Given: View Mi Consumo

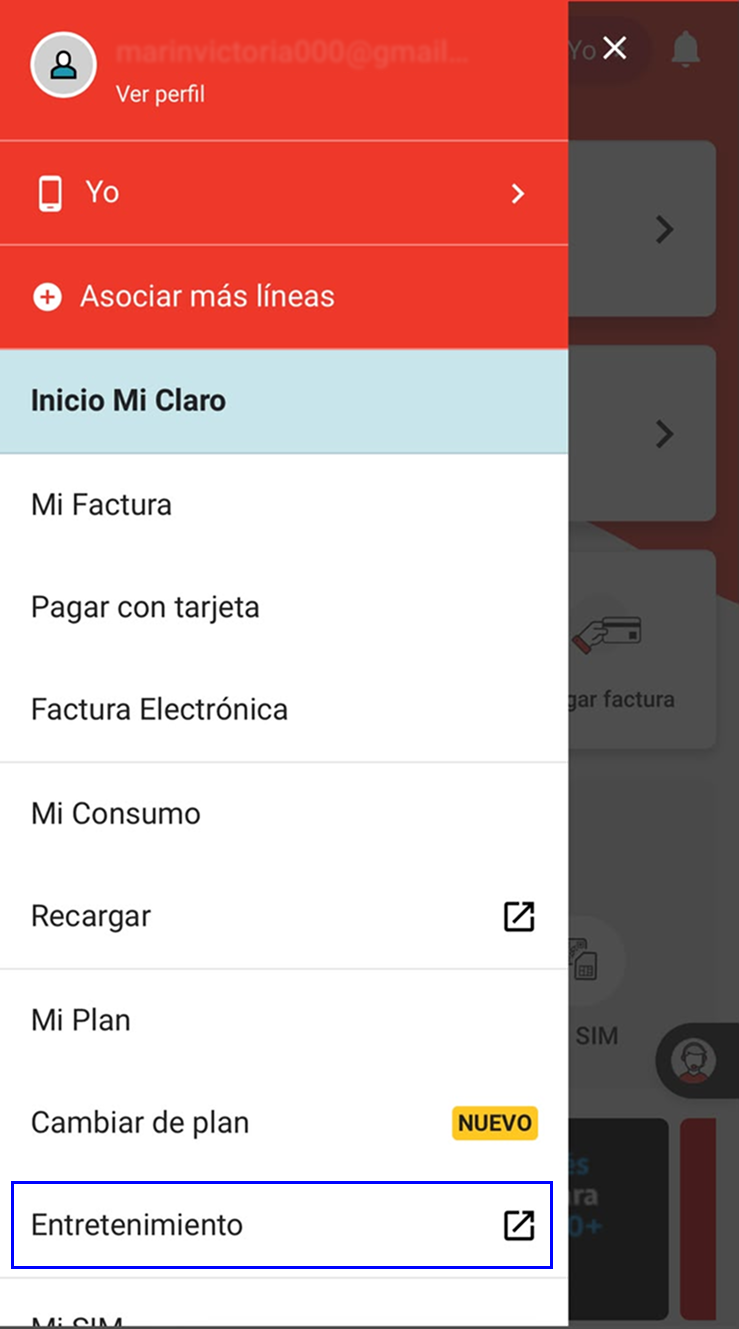Looking at the screenshot, I should [284, 814].
